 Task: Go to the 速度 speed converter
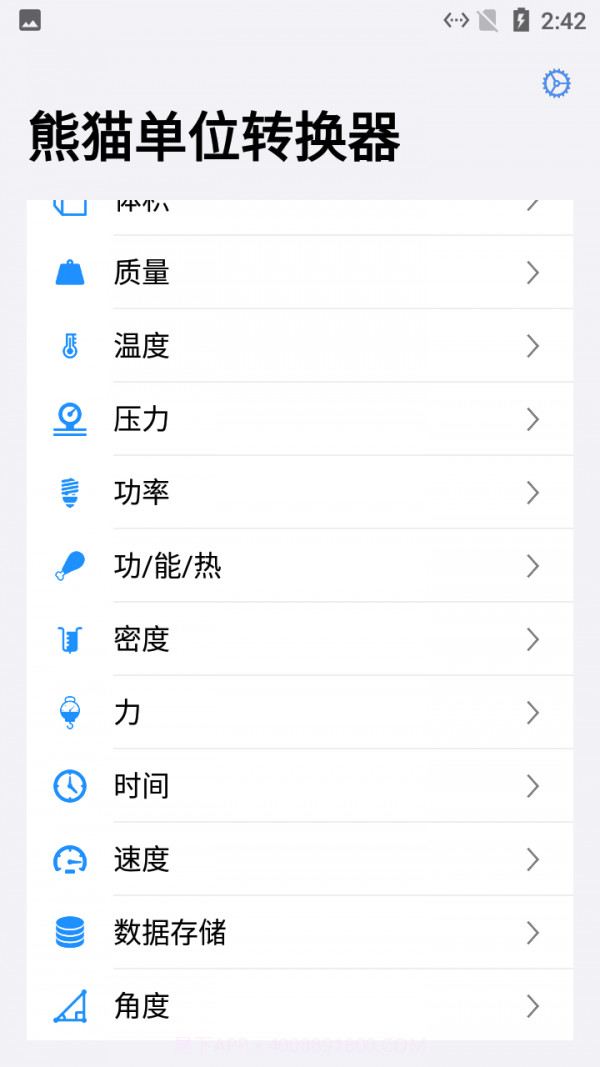click(x=300, y=859)
